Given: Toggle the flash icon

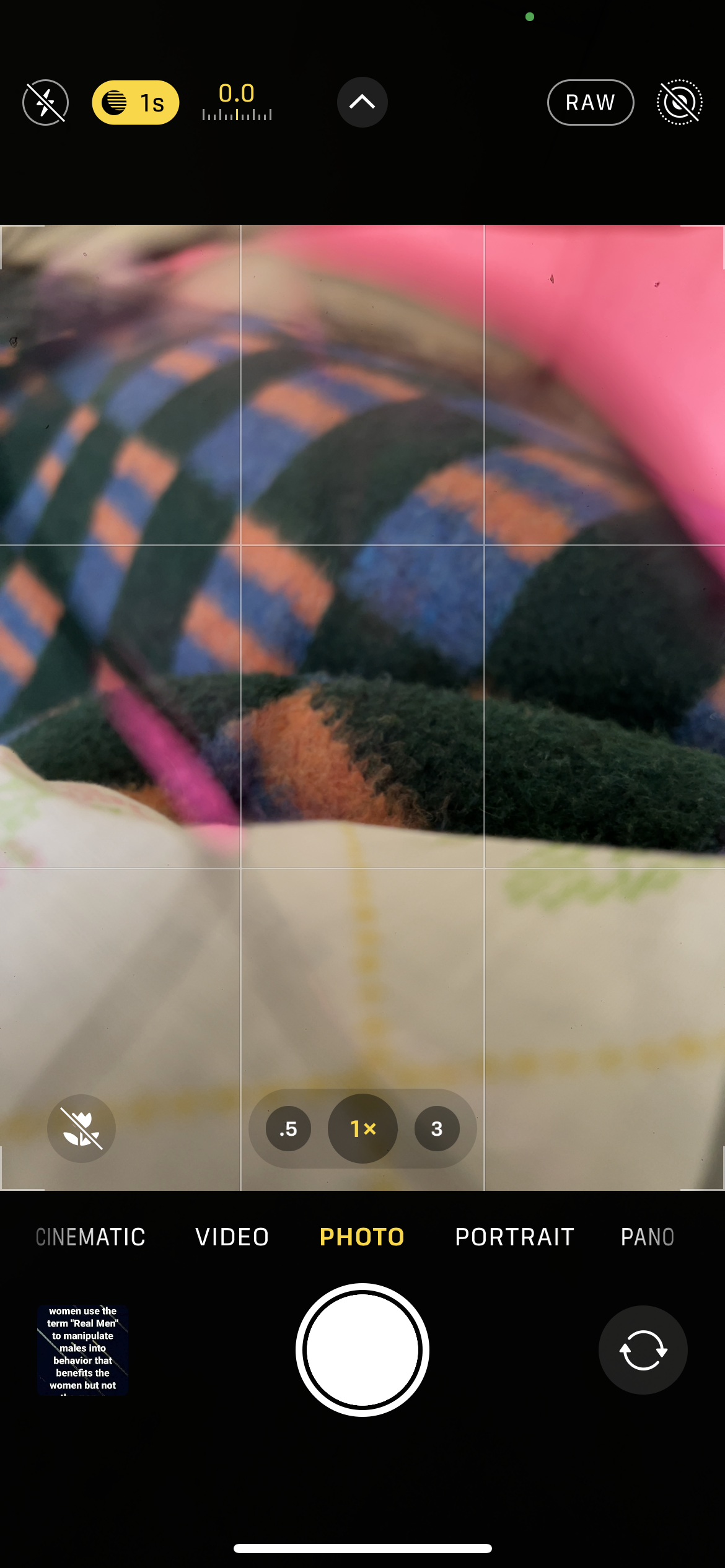Looking at the screenshot, I should (x=45, y=103).
